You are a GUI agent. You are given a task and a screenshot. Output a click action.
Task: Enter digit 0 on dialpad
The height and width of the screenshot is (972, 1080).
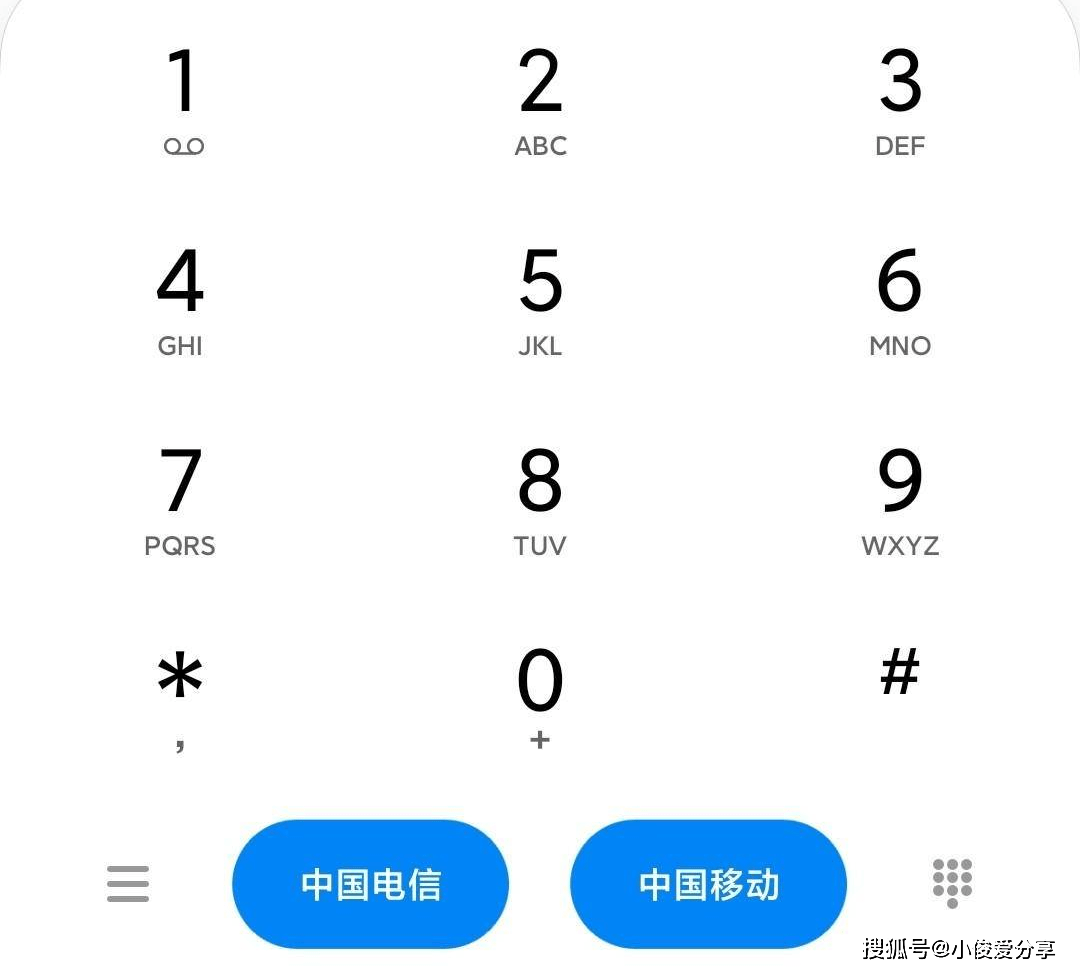tap(540, 695)
